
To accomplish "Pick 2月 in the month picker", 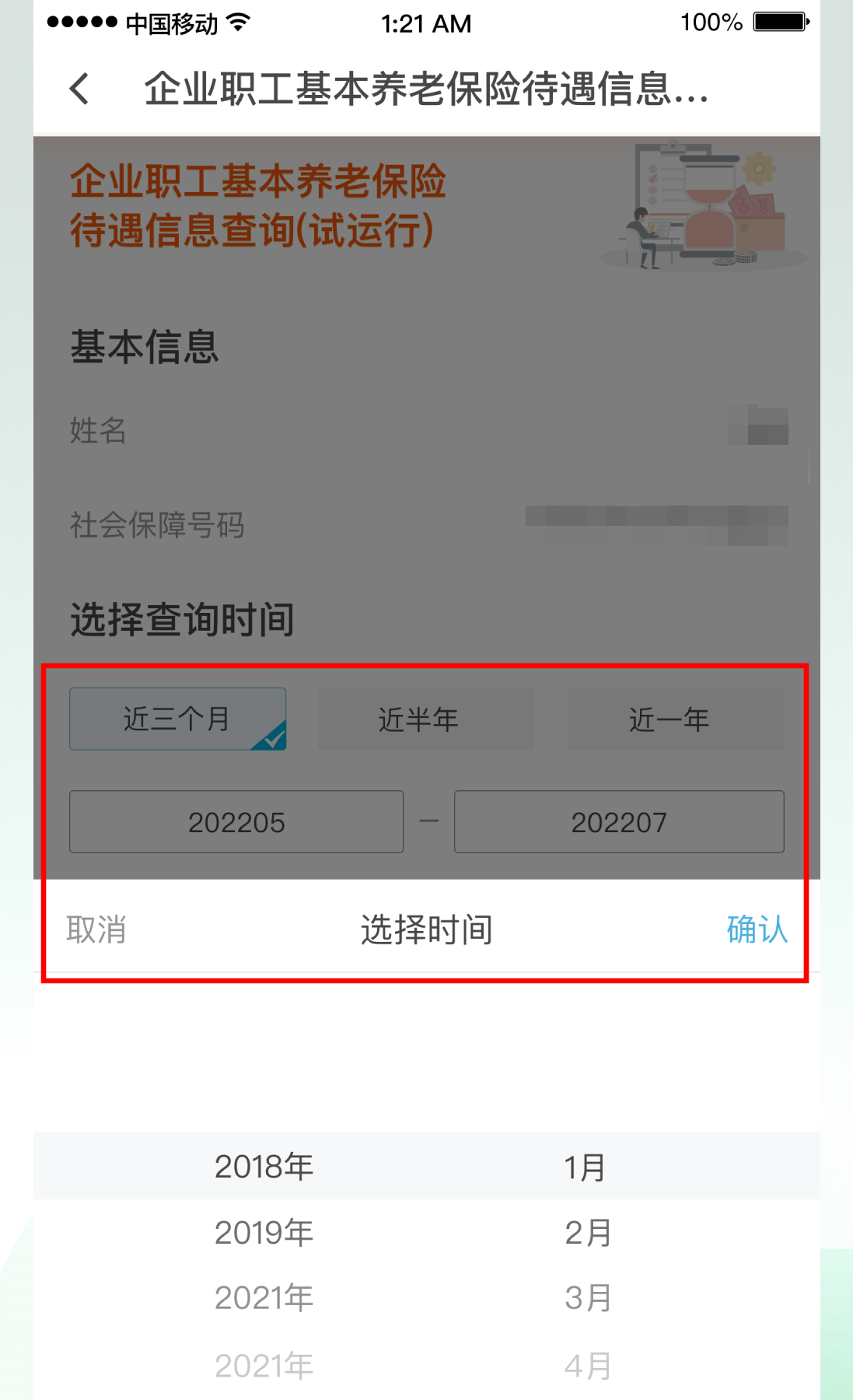I will coord(589,1233).
